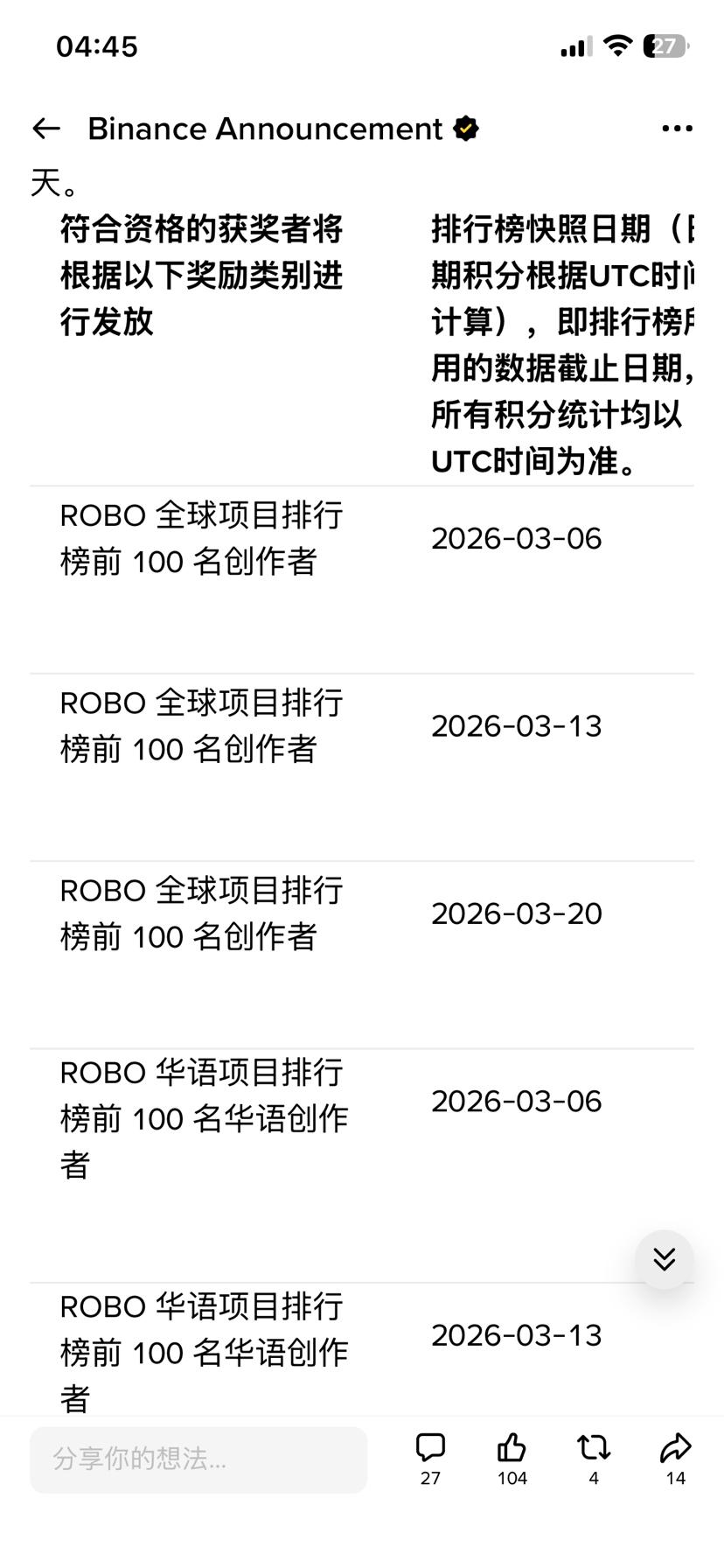
Task: Repost this announcement
Action: tap(594, 1458)
